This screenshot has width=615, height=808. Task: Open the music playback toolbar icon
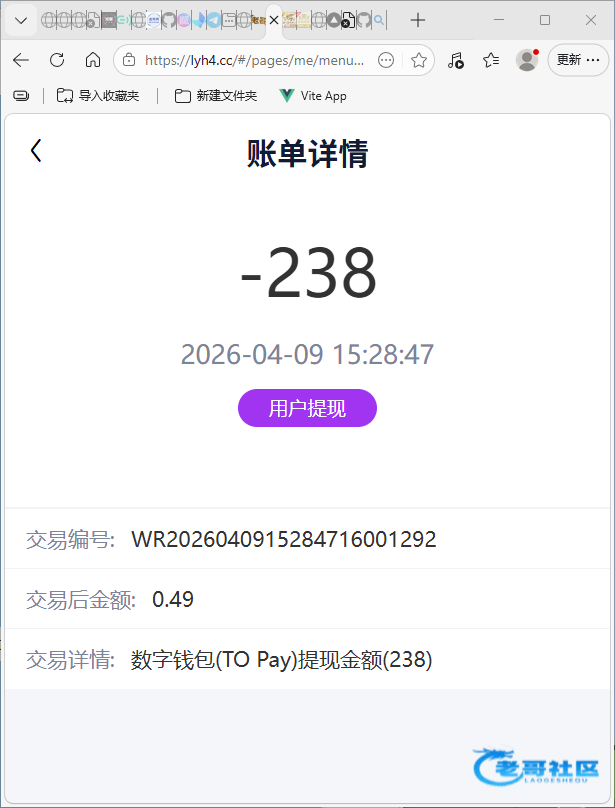pos(455,60)
